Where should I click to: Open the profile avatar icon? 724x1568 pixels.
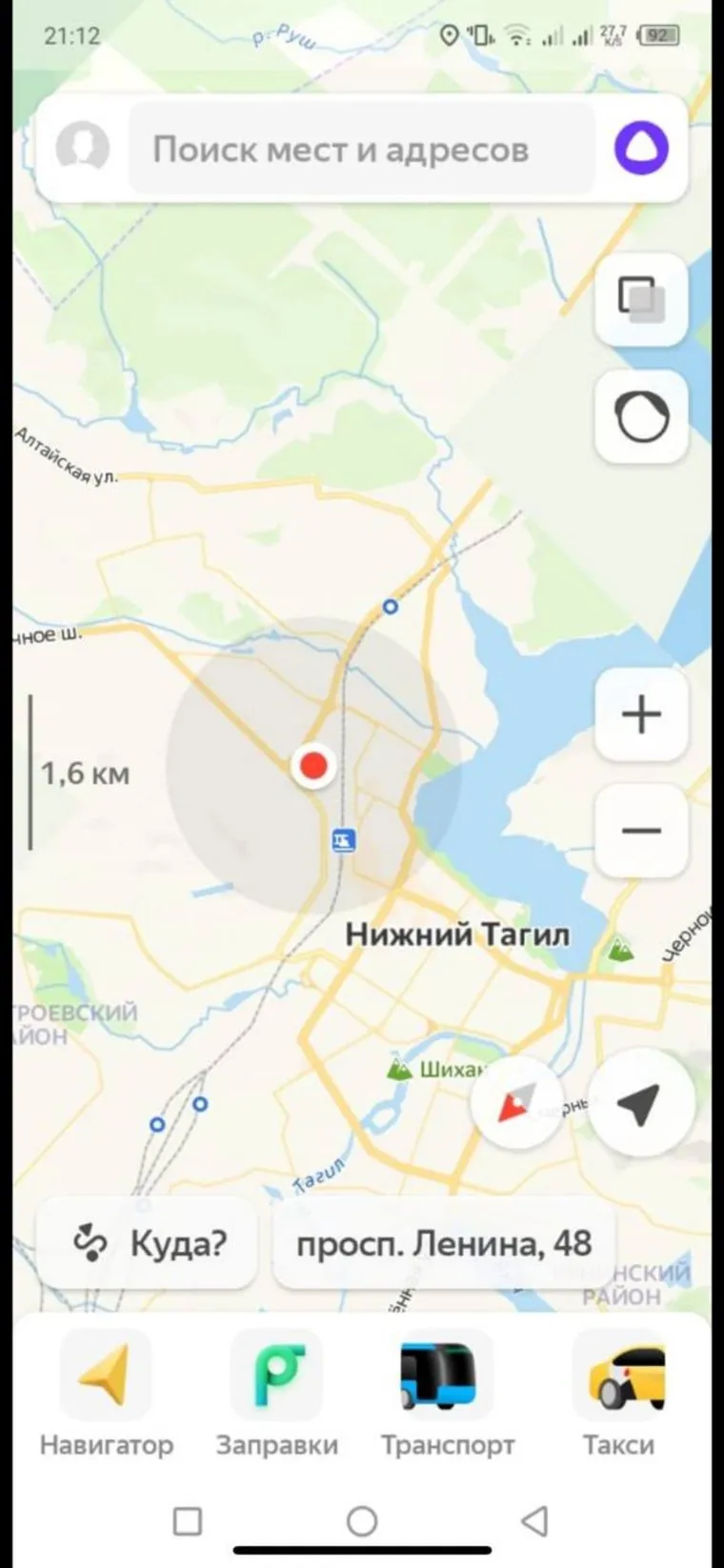coord(83,149)
